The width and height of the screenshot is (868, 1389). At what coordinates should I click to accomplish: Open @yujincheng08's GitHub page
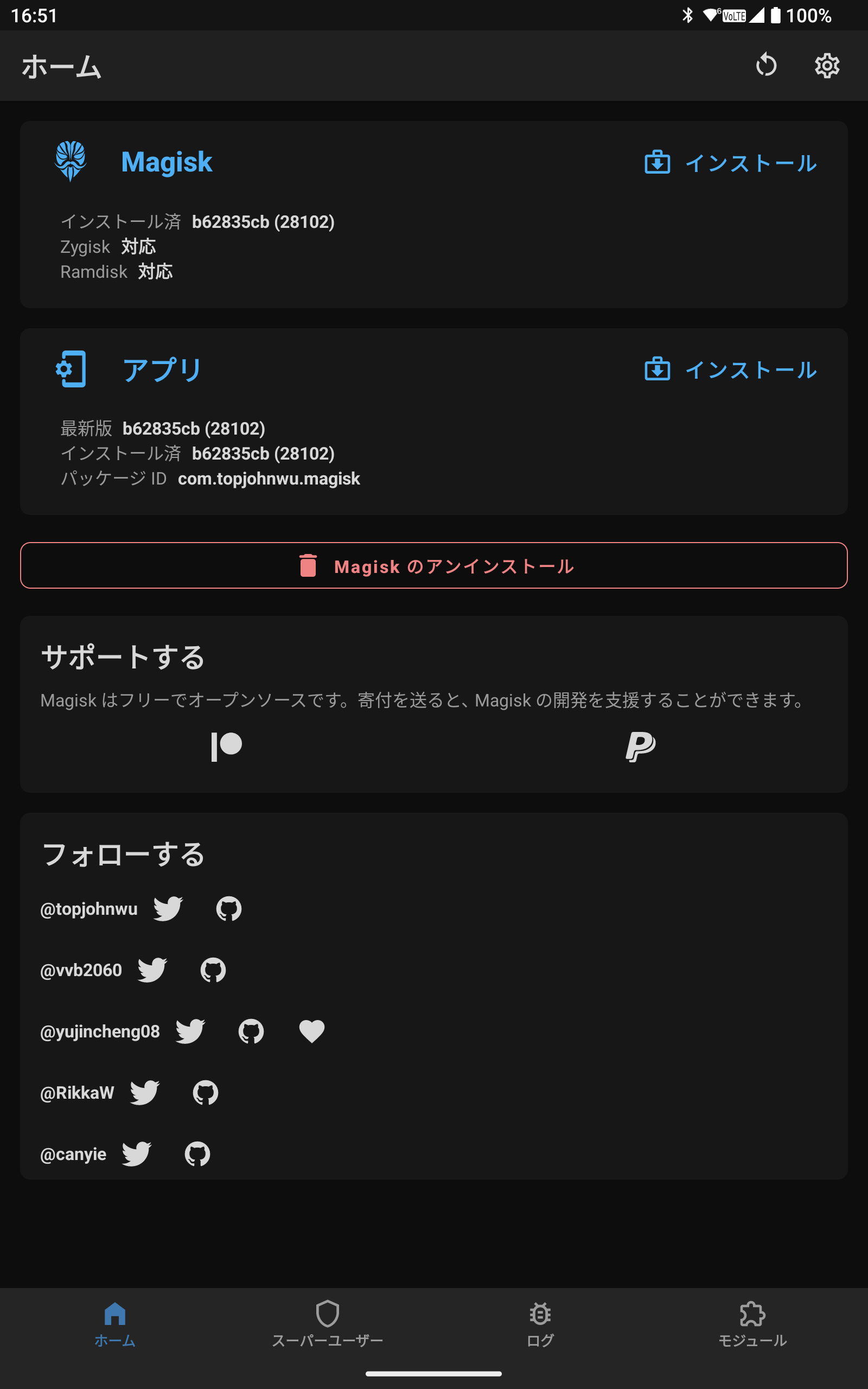[251, 1031]
